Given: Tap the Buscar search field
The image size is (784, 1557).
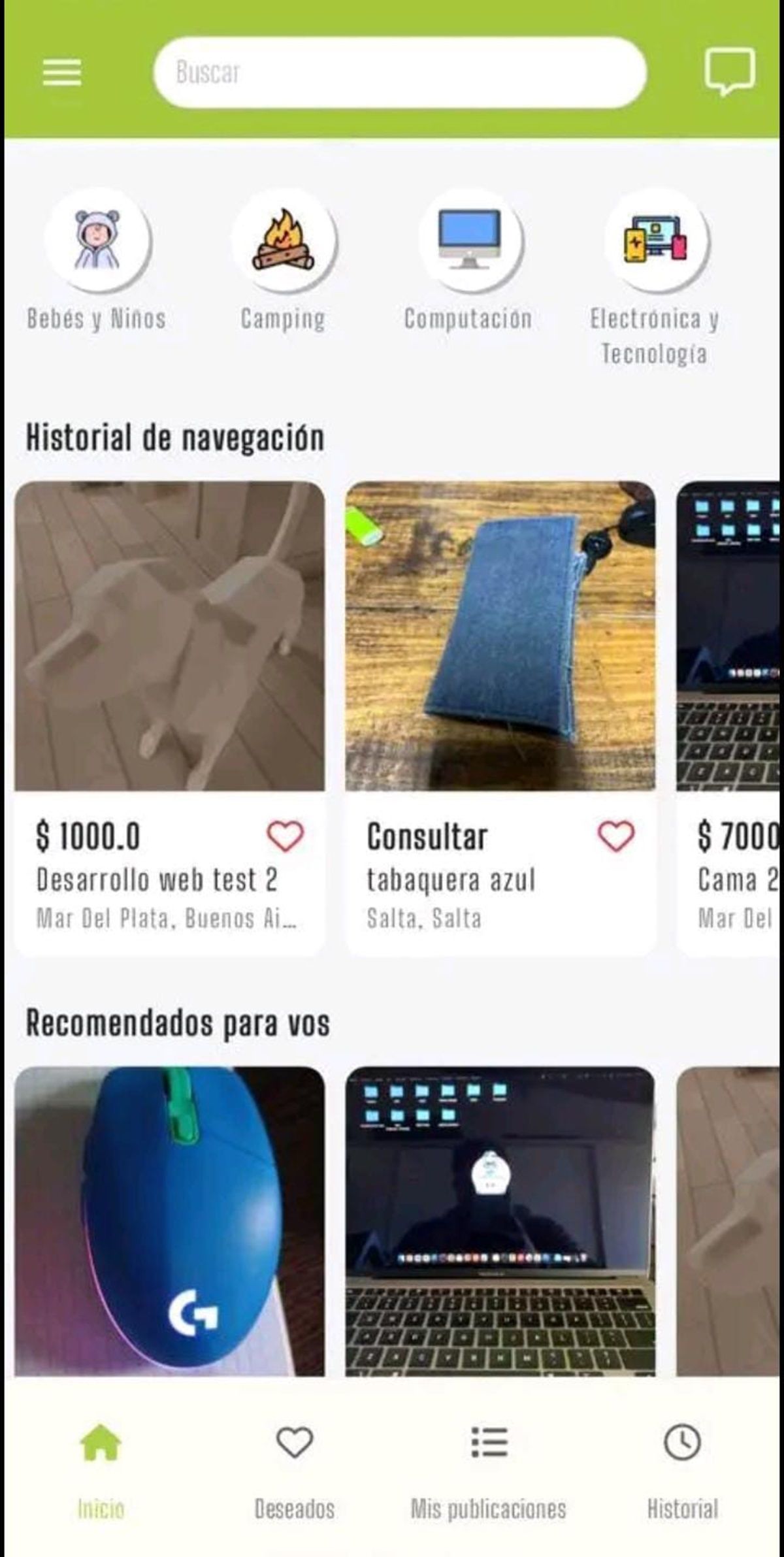Looking at the screenshot, I should 400,73.
